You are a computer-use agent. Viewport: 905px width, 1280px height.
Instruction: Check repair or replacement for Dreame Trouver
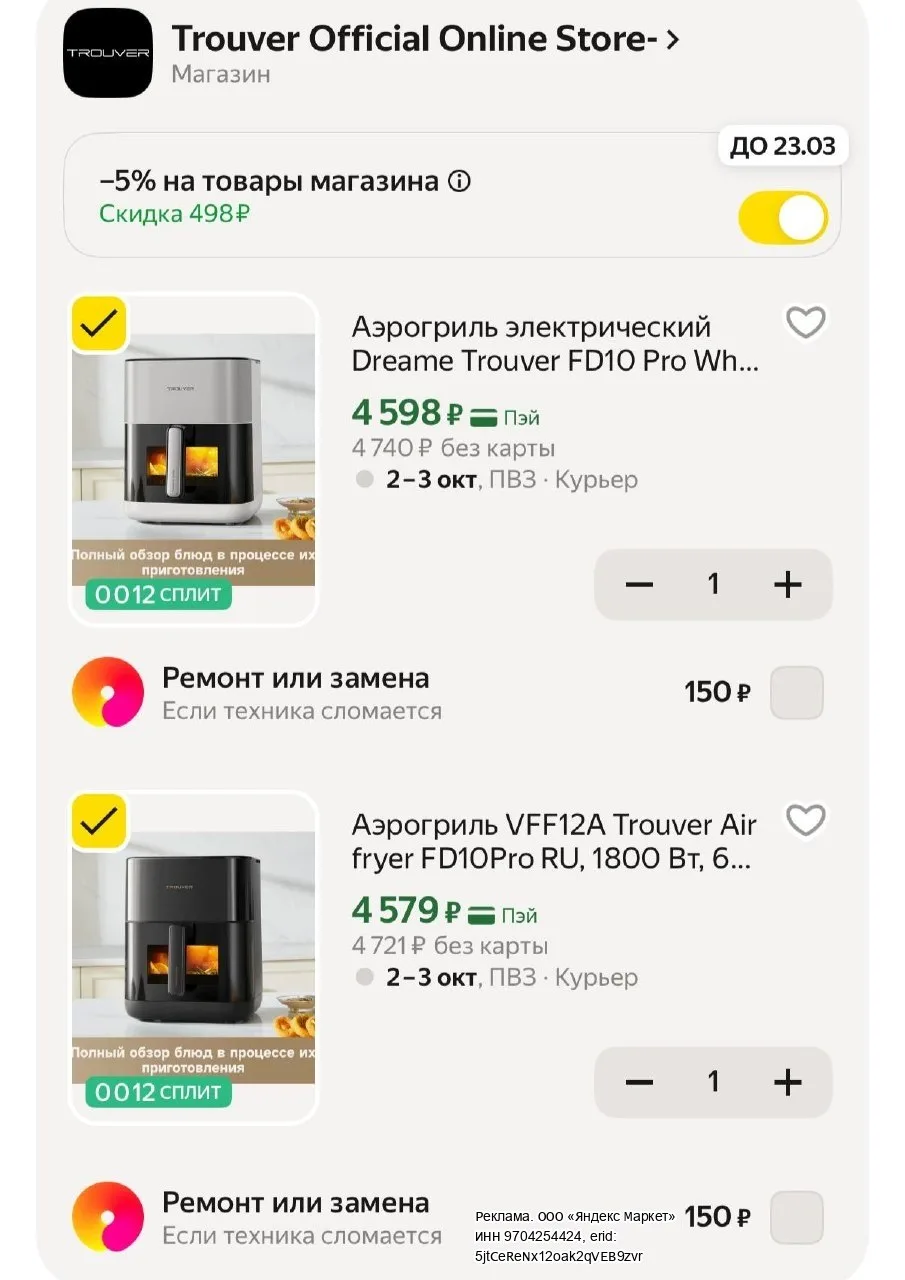796,692
